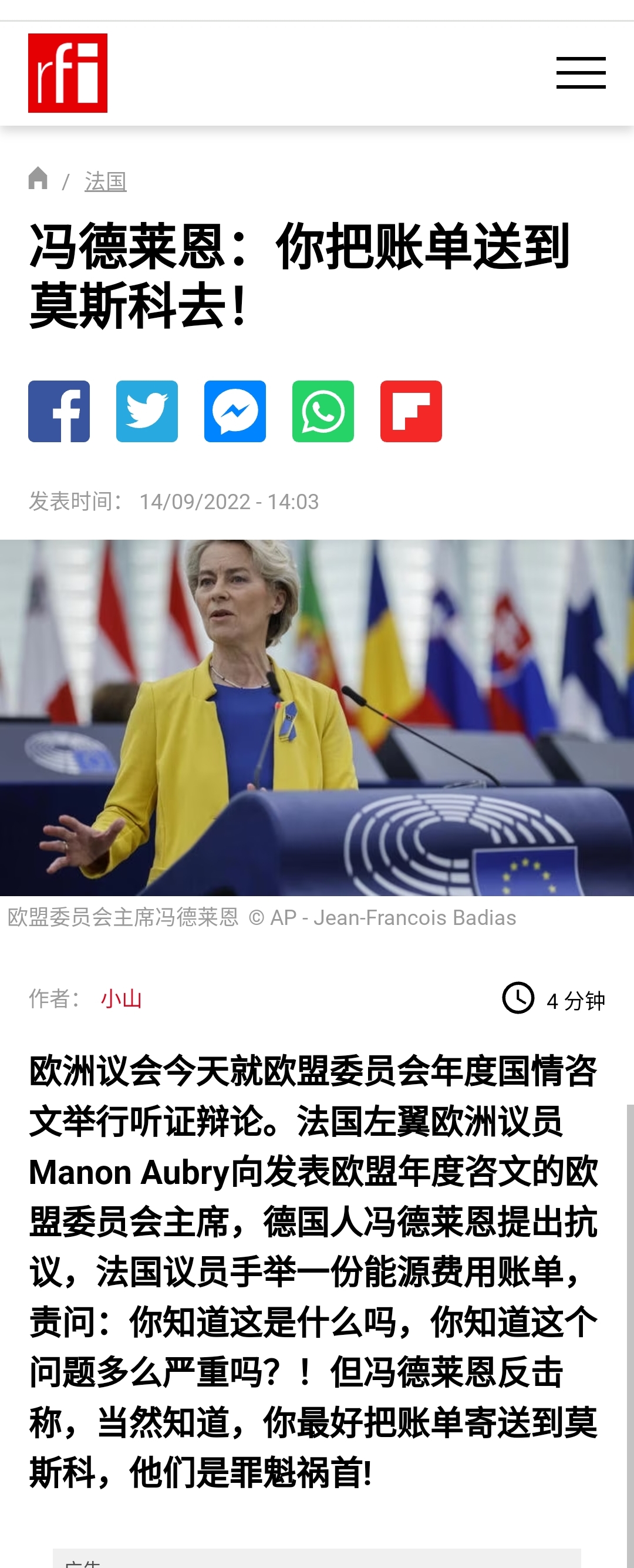Image resolution: width=634 pixels, height=1568 pixels.
Task: Open the 法国 breadcrumb link
Action: tap(105, 181)
